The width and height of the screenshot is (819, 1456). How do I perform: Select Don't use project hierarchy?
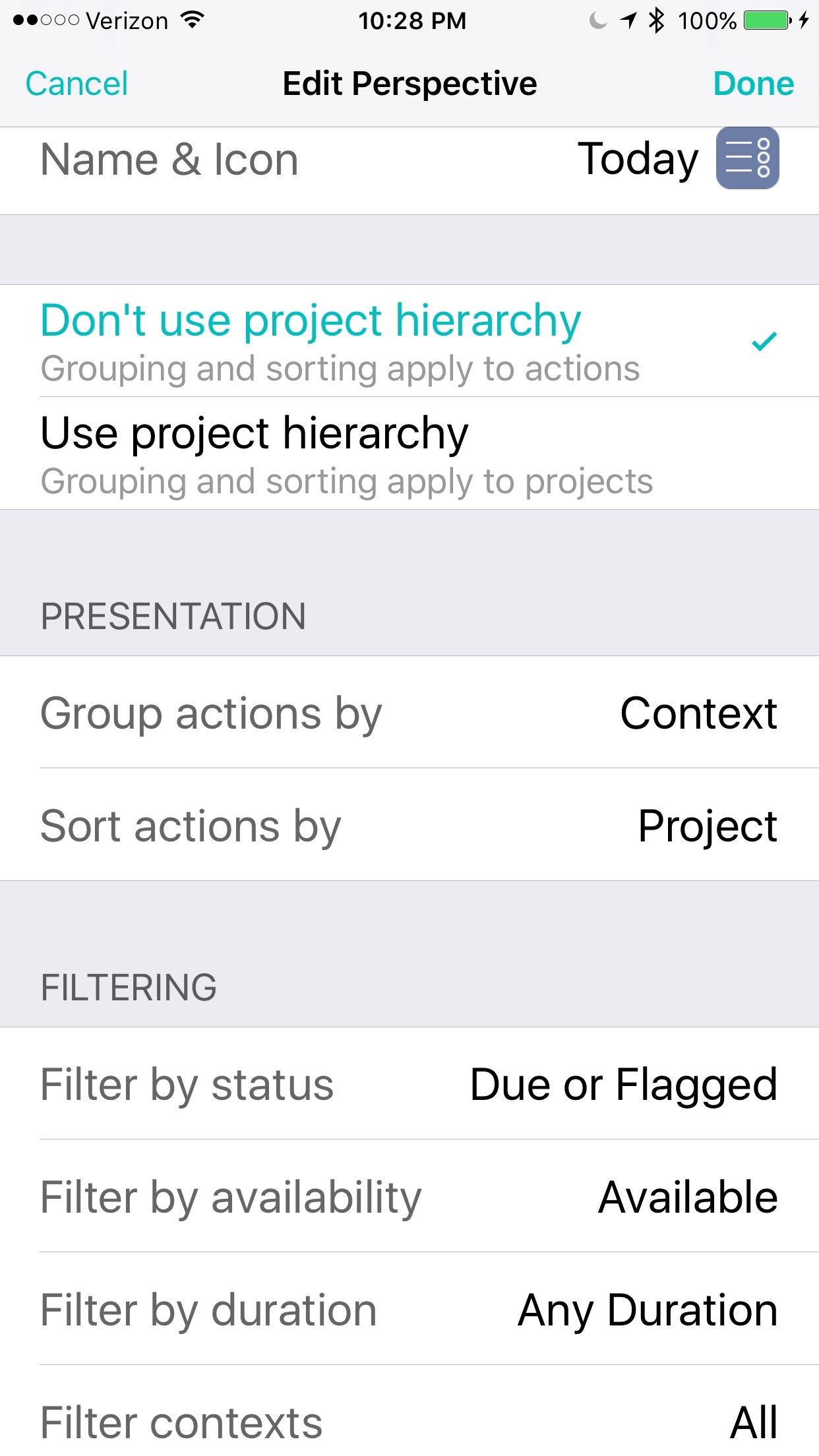click(409, 341)
